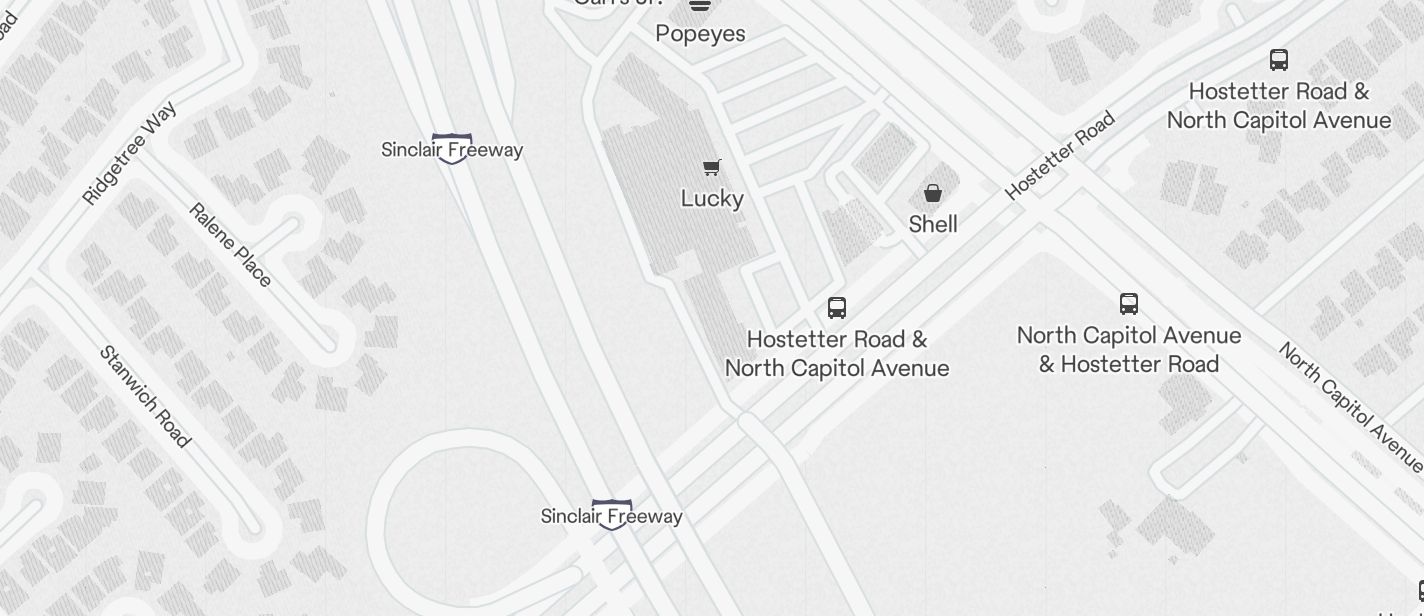Select the Shell gas station marker
The height and width of the screenshot is (616, 1424).
click(933, 193)
